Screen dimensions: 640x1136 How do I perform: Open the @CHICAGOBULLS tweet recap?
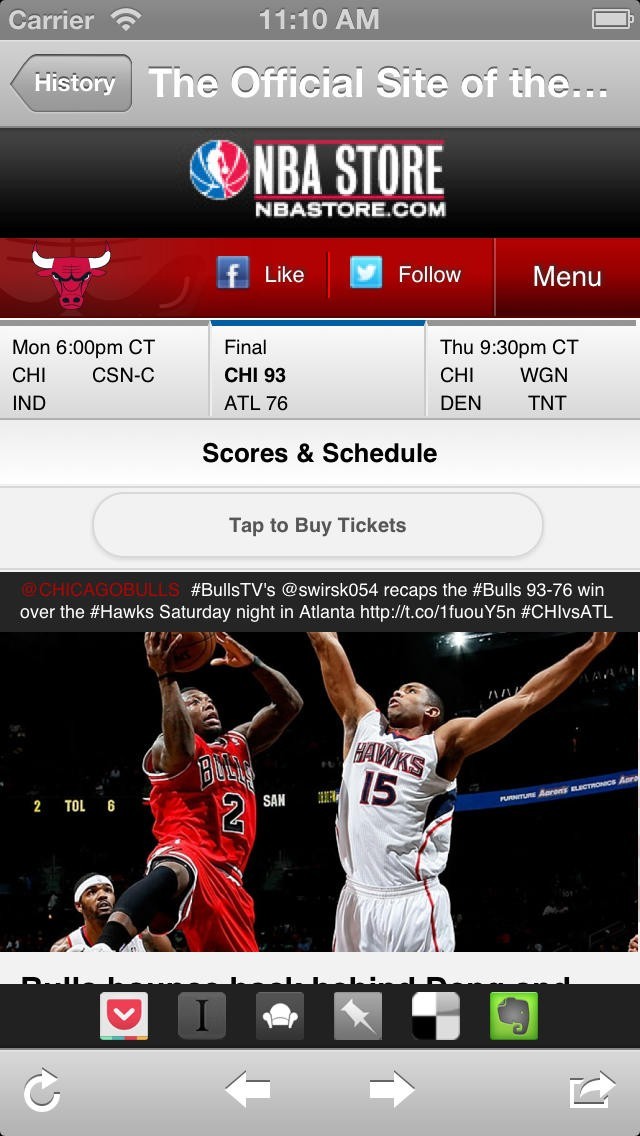click(x=318, y=600)
